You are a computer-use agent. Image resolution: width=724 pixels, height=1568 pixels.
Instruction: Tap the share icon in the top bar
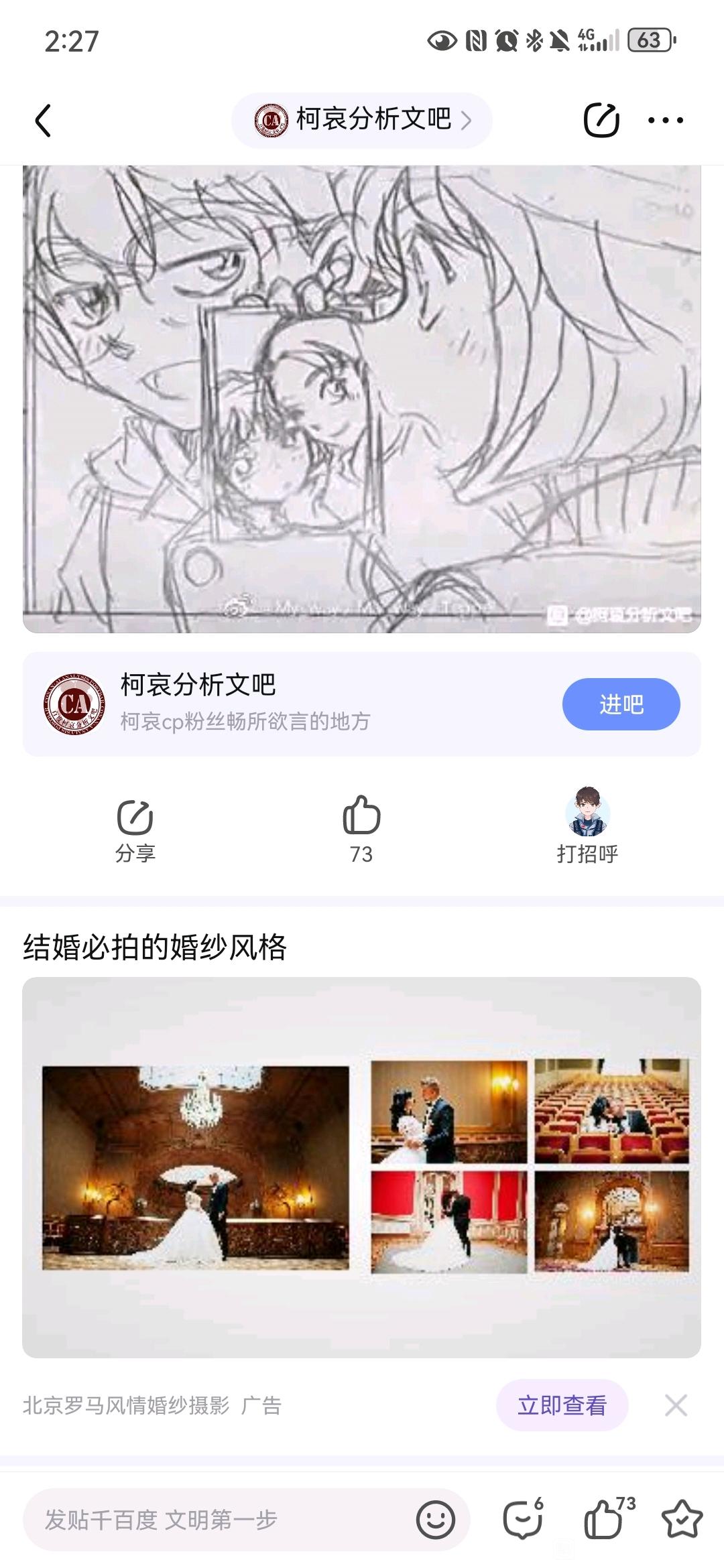tap(601, 121)
